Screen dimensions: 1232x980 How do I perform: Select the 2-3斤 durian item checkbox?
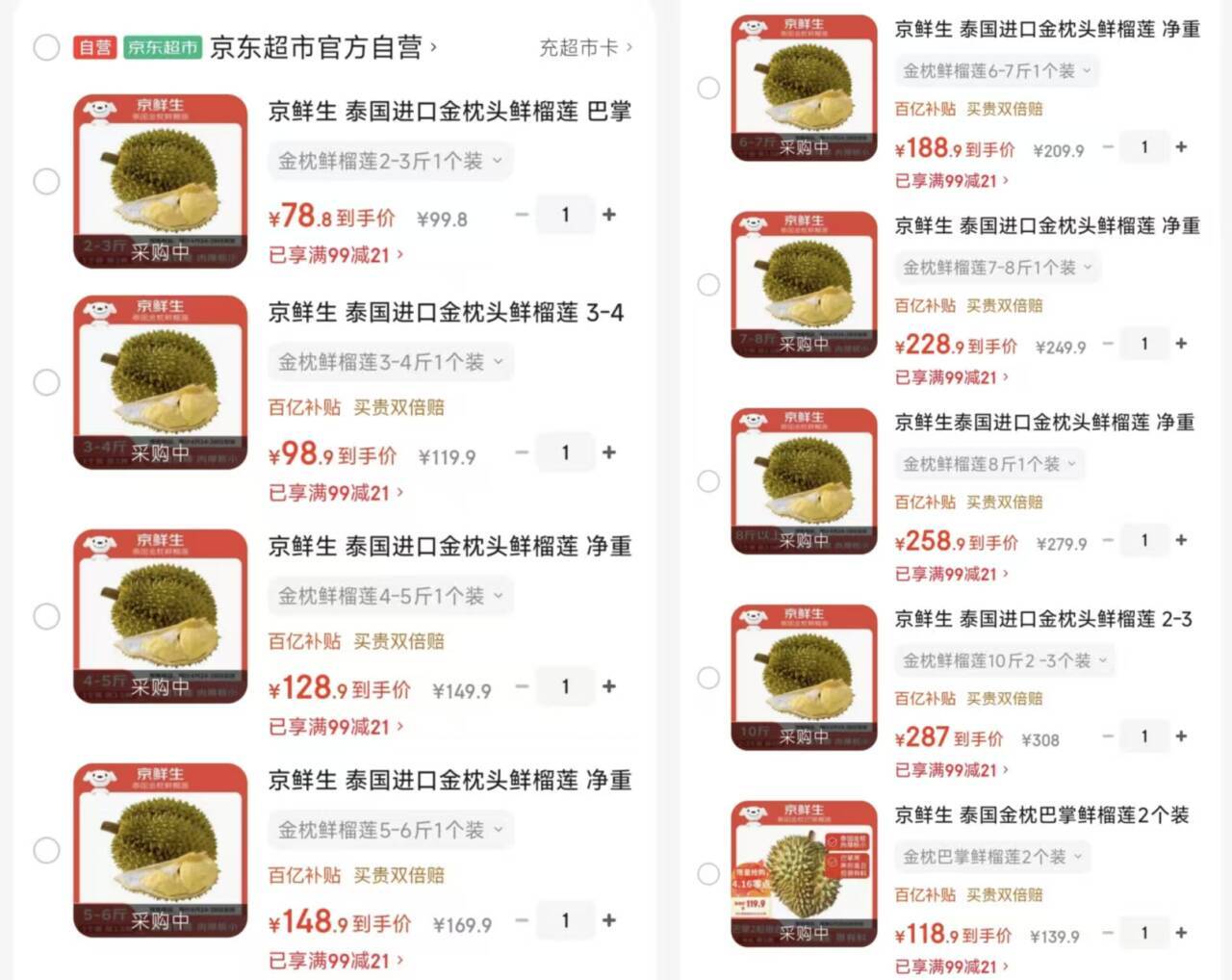coord(46,181)
